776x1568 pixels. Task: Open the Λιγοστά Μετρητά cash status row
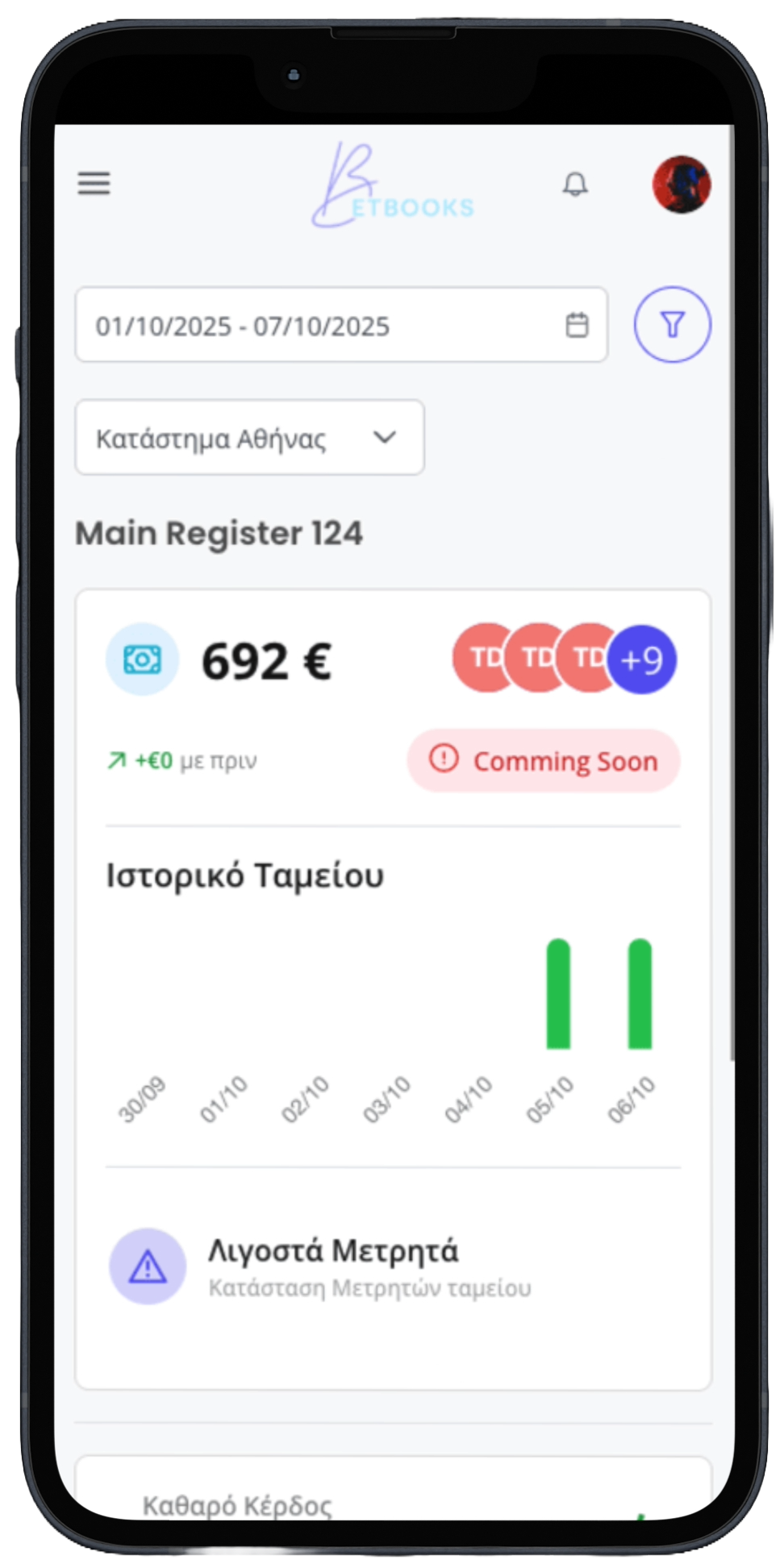pyautogui.click(x=331, y=1267)
